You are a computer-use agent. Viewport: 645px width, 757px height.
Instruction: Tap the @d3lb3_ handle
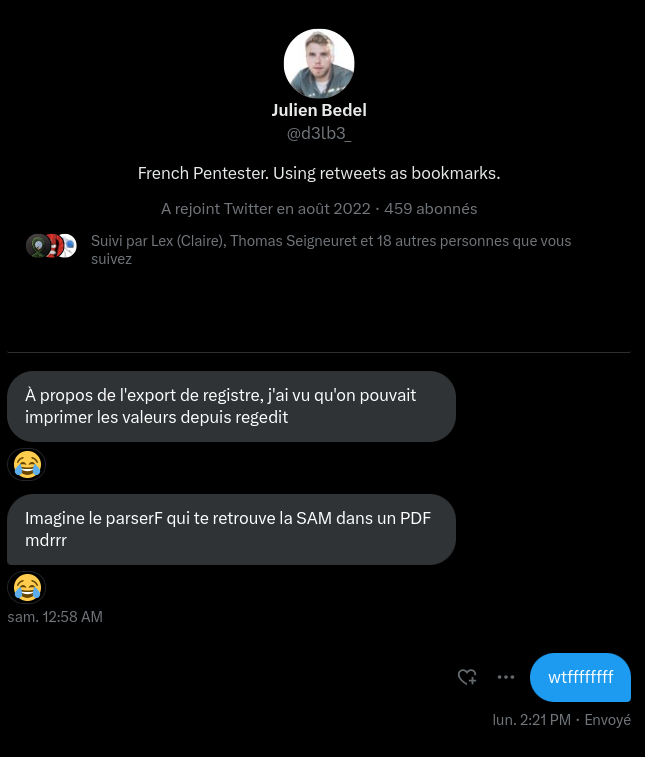point(319,133)
